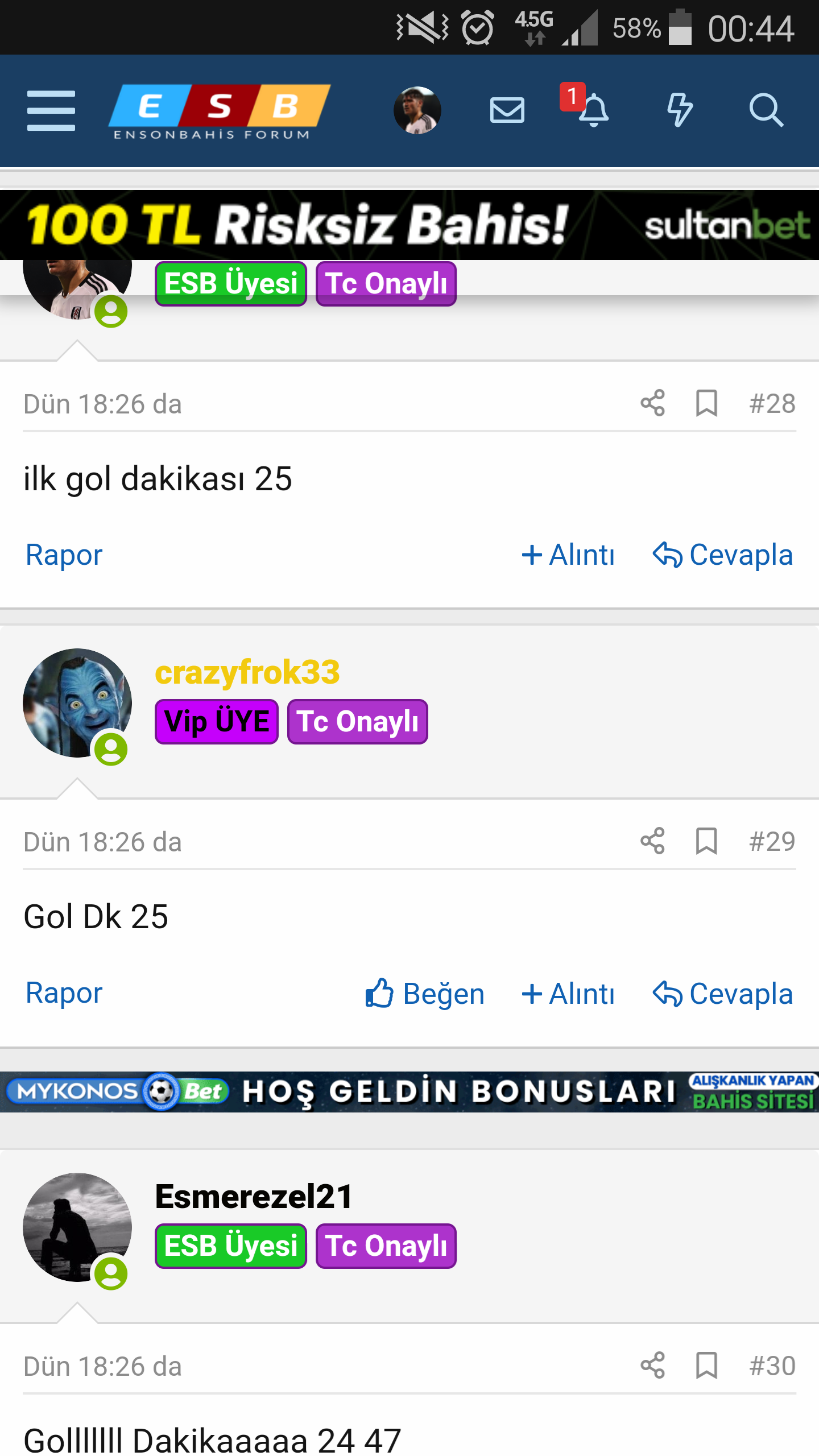Open the lightning bolt what's new icon

(x=680, y=110)
